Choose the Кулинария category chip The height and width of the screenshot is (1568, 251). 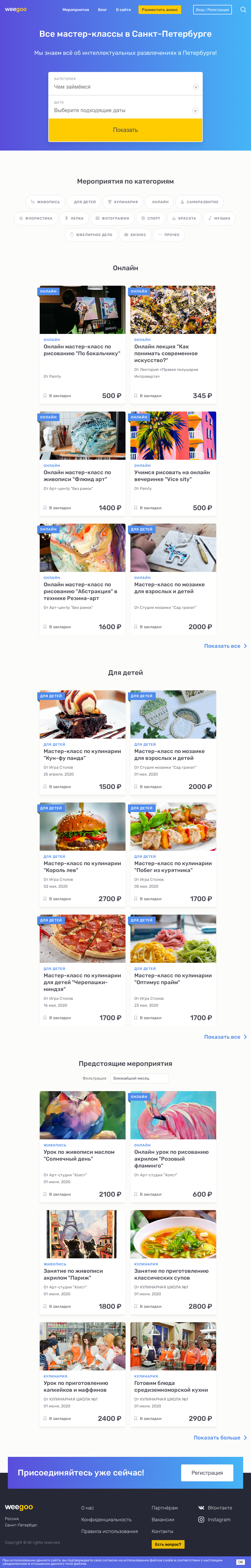point(123,202)
